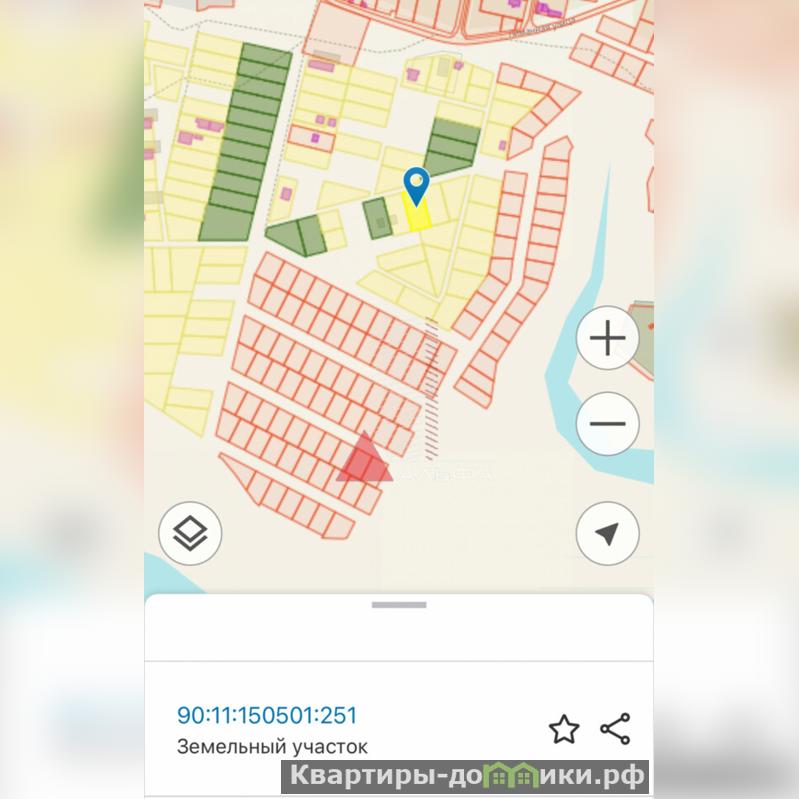
Task: Tap the blue location pin marker
Action: click(416, 185)
